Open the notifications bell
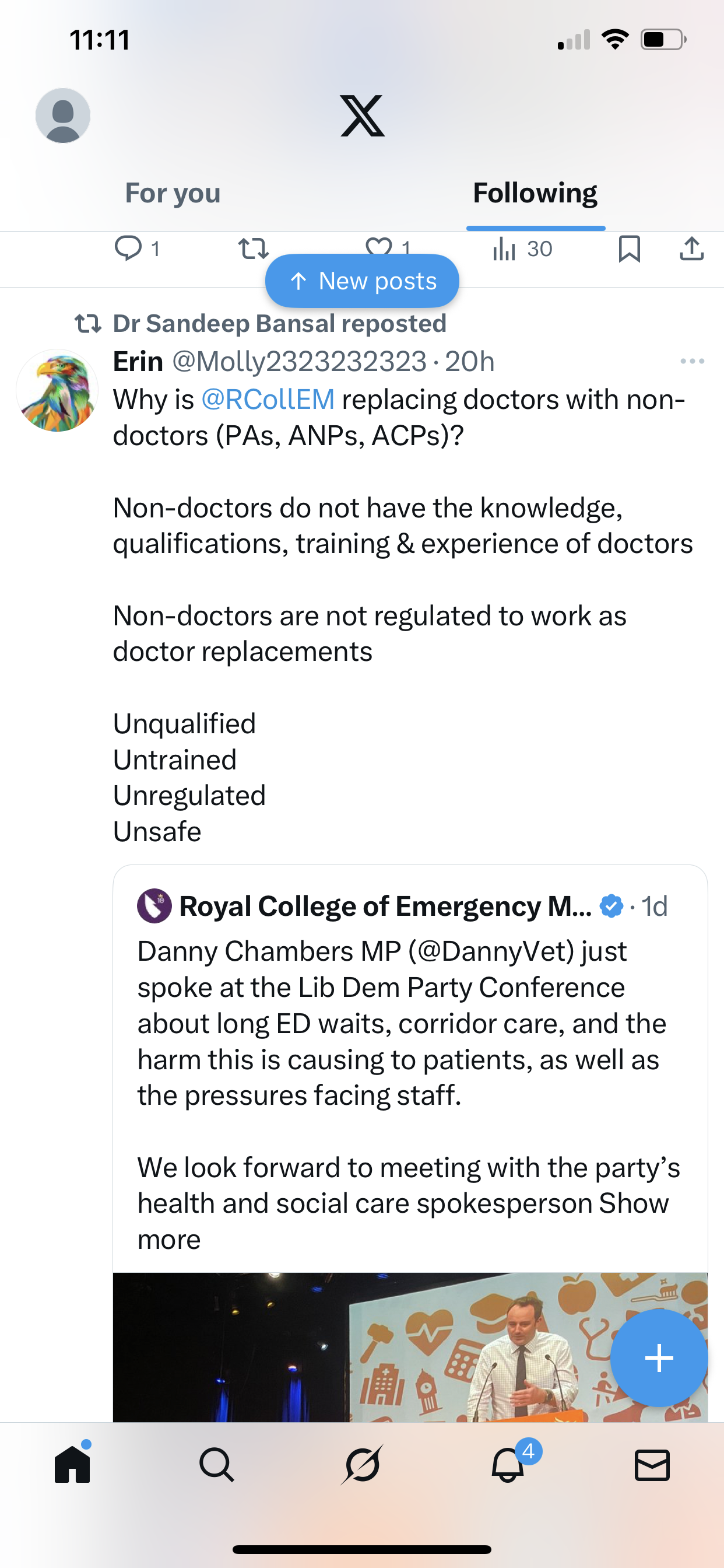Screen dimensions: 724x1568 coord(508,1465)
